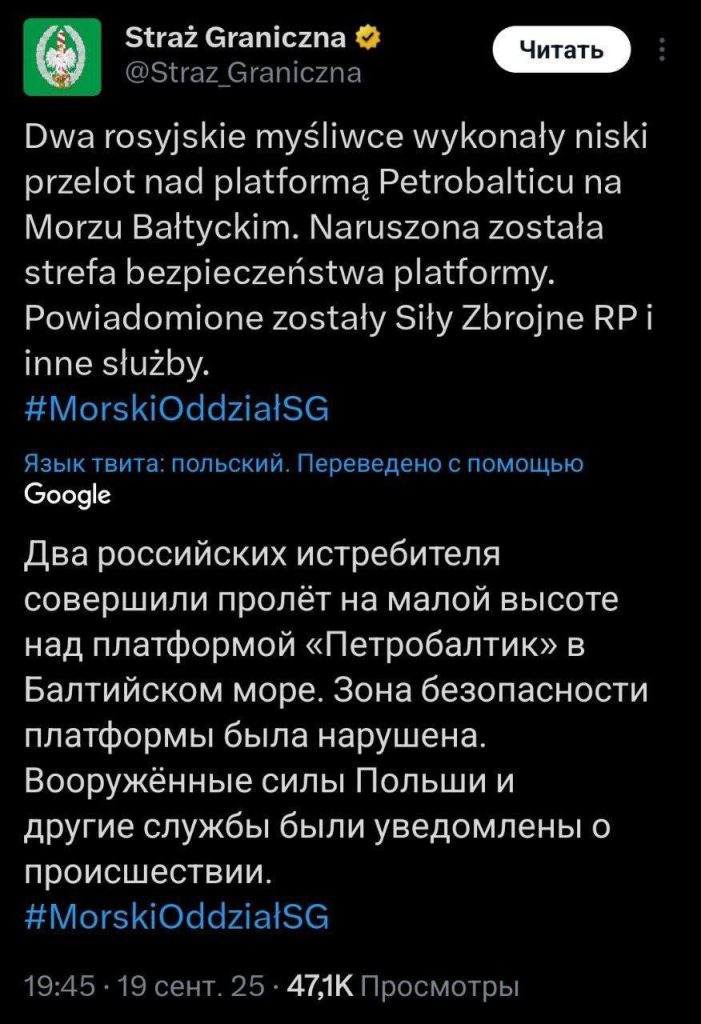The height and width of the screenshot is (1024, 701).
Task: Open the tweet overflow menu
Action: (662, 50)
